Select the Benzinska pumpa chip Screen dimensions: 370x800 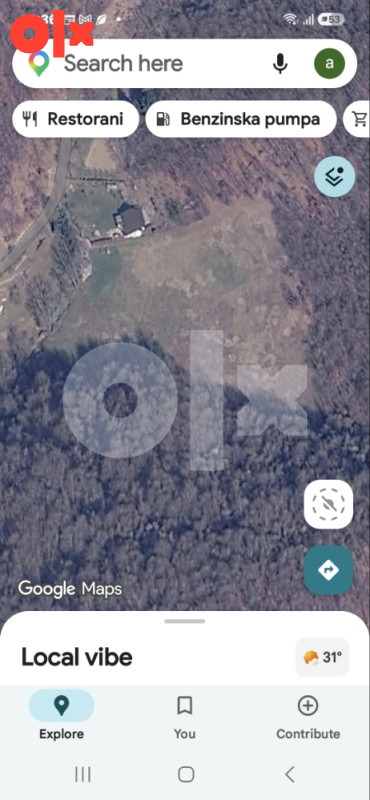[241, 119]
